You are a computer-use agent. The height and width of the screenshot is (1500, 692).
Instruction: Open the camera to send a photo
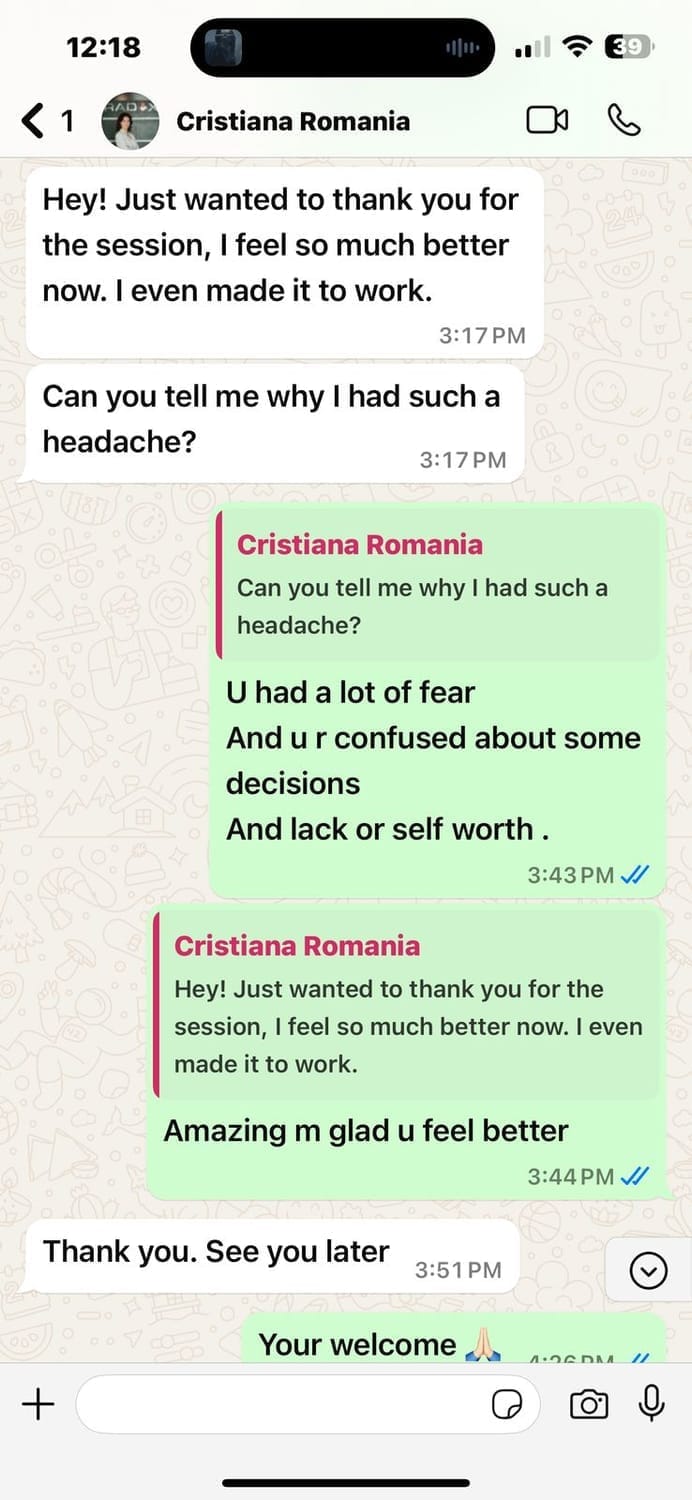click(x=588, y=1404)
